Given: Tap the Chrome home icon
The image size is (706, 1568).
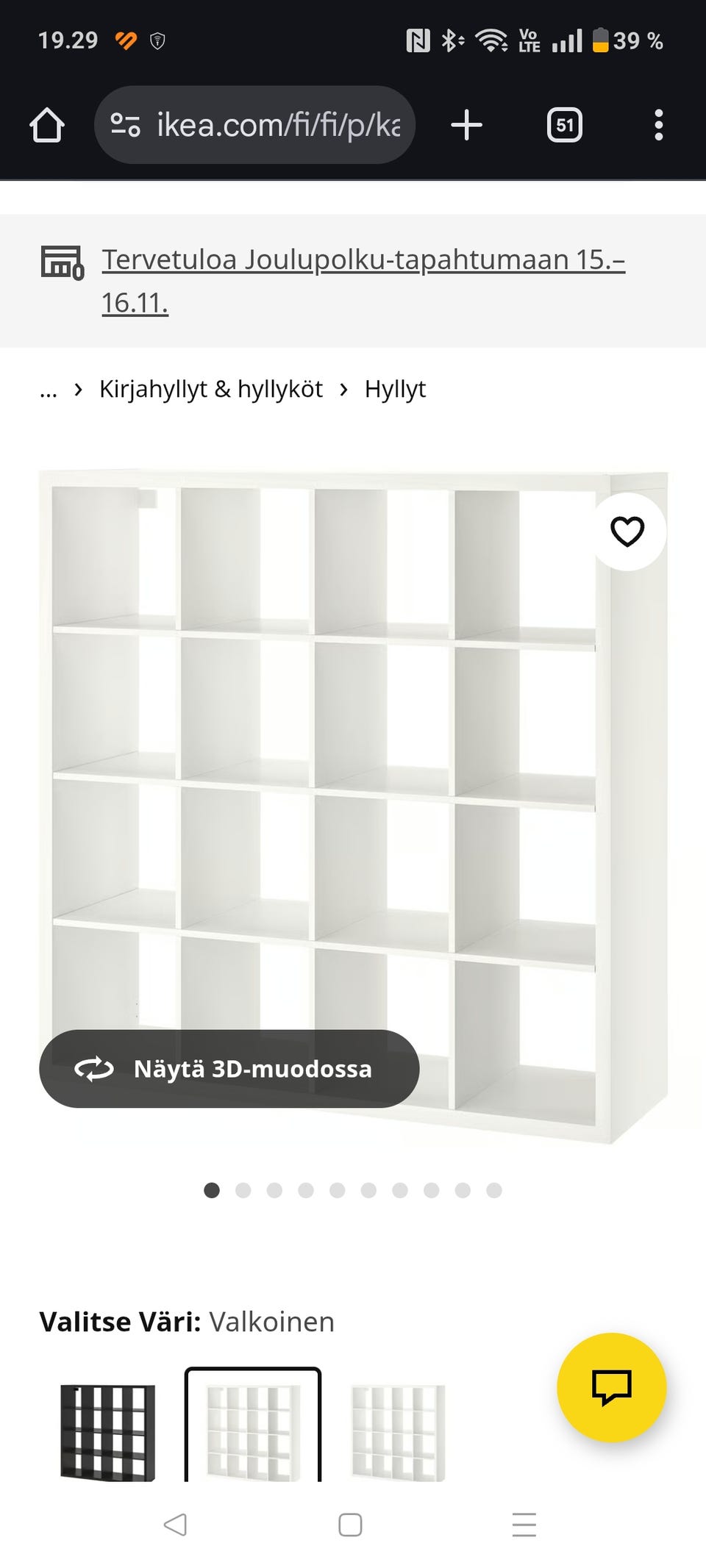Looking at the screenshot, I should coord(47,124).
